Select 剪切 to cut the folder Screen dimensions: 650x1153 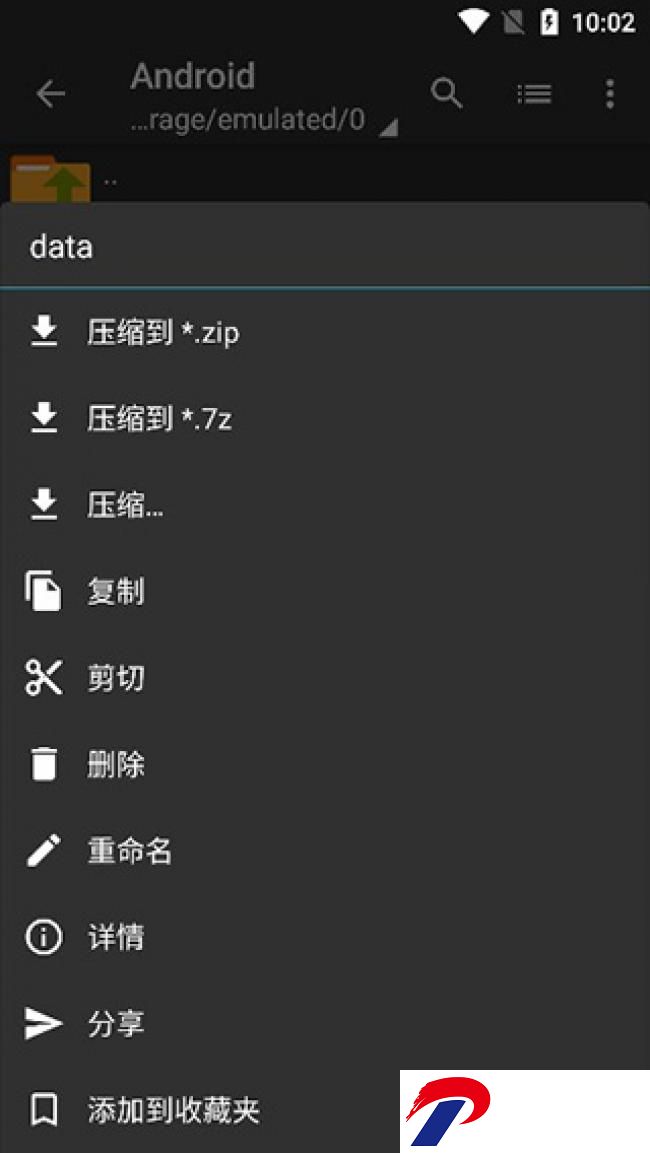click(x=325, y=678)
